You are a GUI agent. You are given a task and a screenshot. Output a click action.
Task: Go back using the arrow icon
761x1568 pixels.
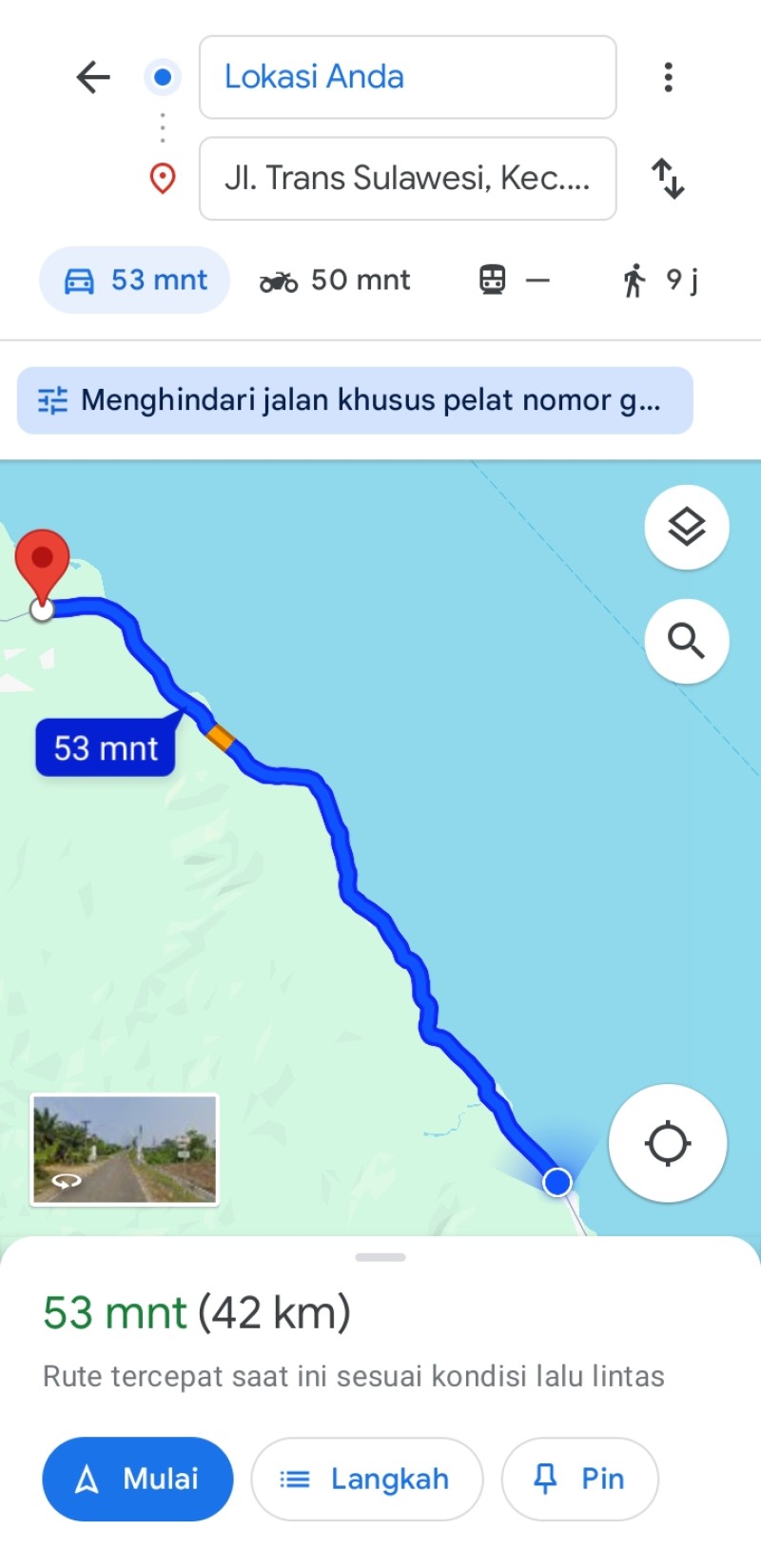click(x=93, y=77)
